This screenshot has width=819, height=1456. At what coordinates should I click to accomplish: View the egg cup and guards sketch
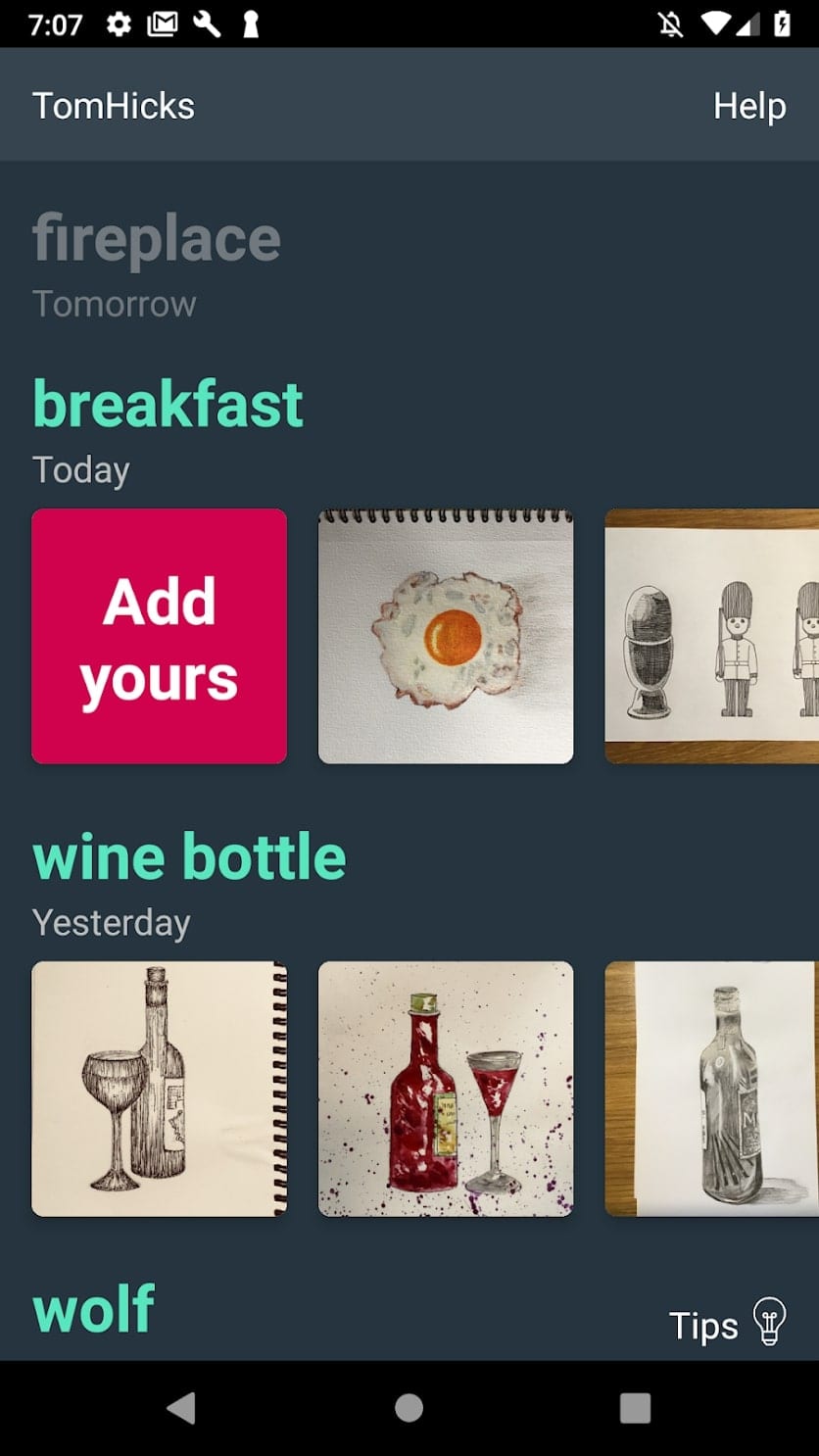[x=712, y=636]
